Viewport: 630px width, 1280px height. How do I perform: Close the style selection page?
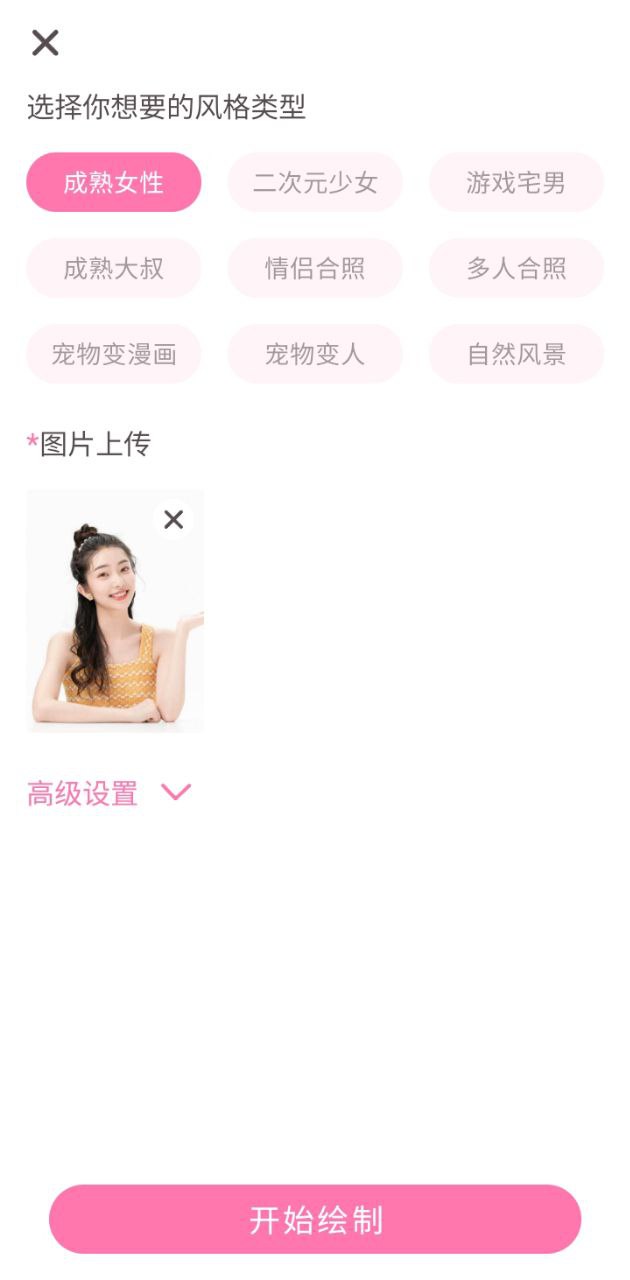pos(45,43)
